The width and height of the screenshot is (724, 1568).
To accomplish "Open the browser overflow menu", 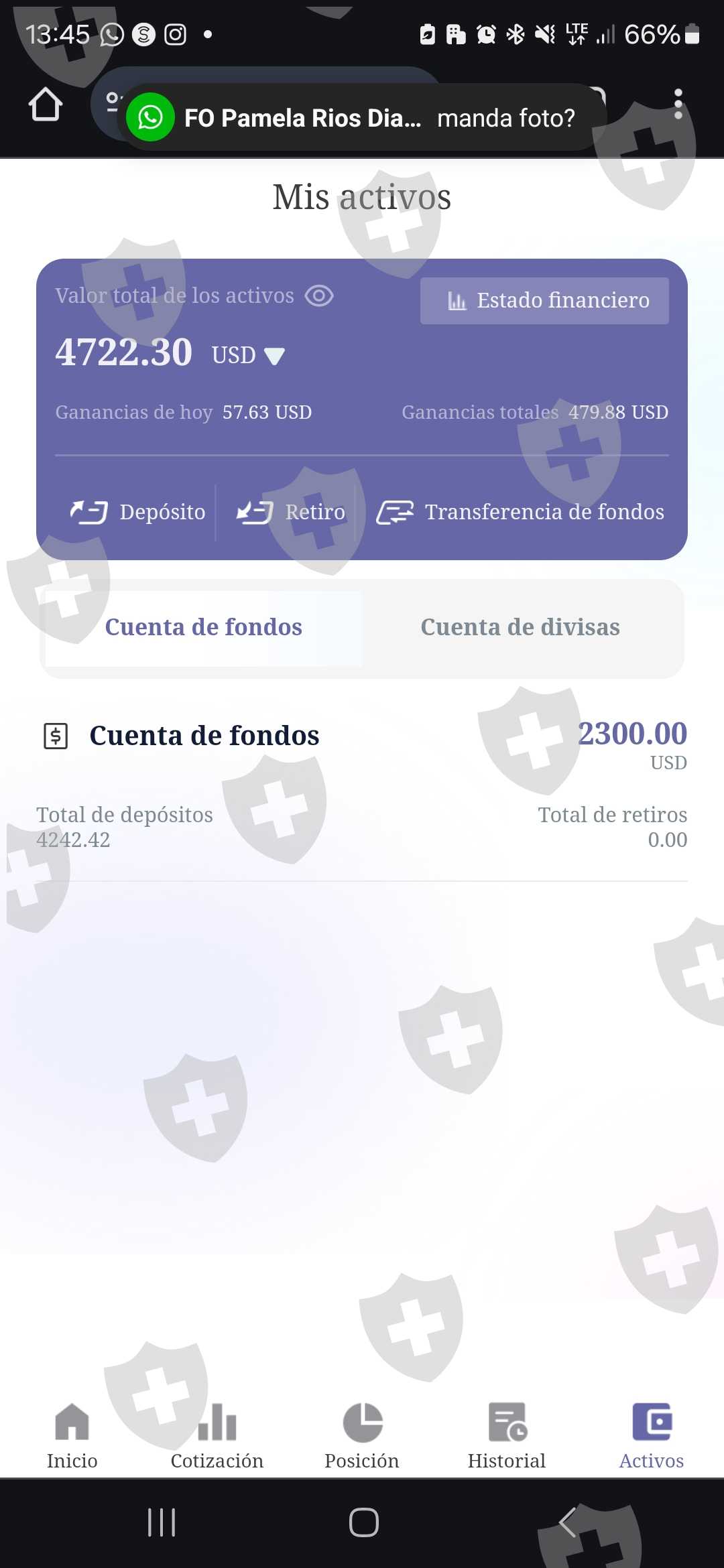I will coord(678,105).
